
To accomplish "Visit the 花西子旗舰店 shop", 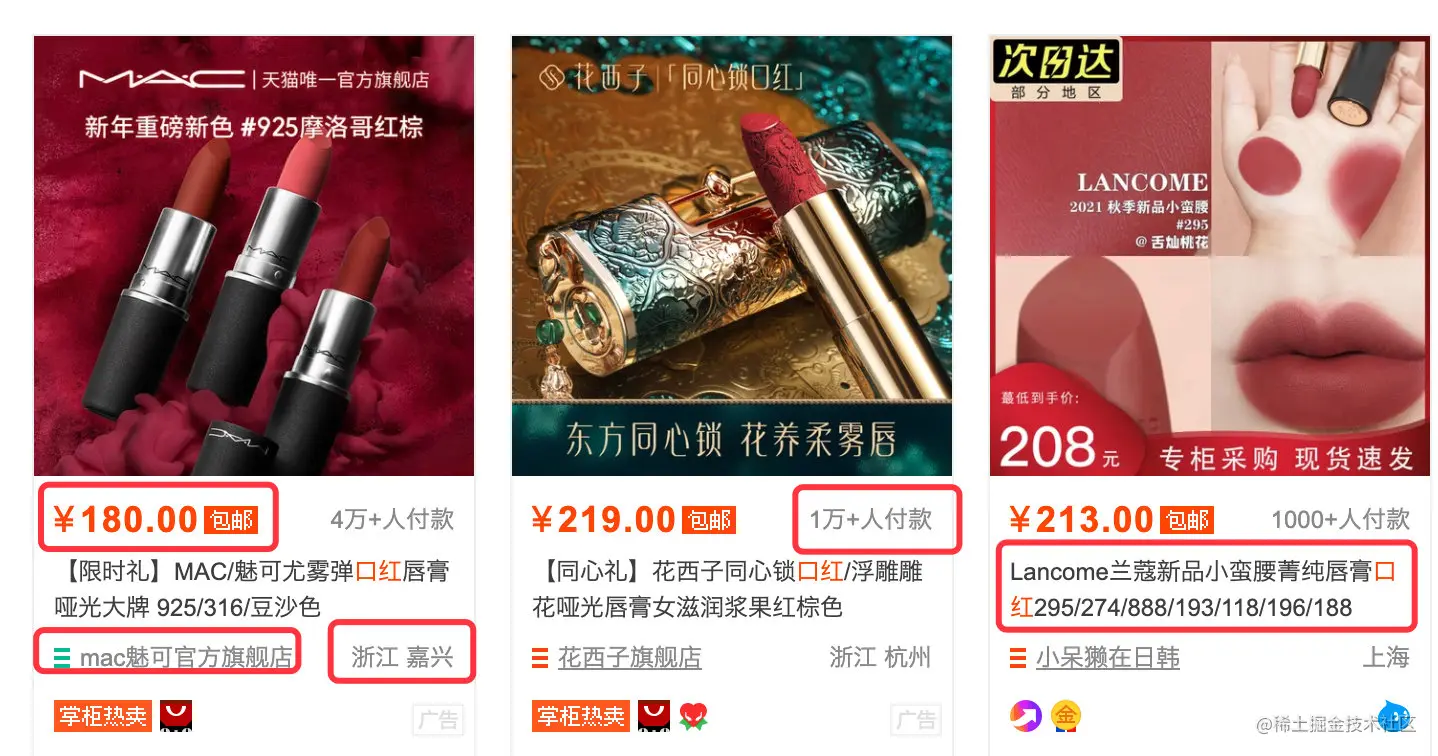I will (x=629, y=657).
